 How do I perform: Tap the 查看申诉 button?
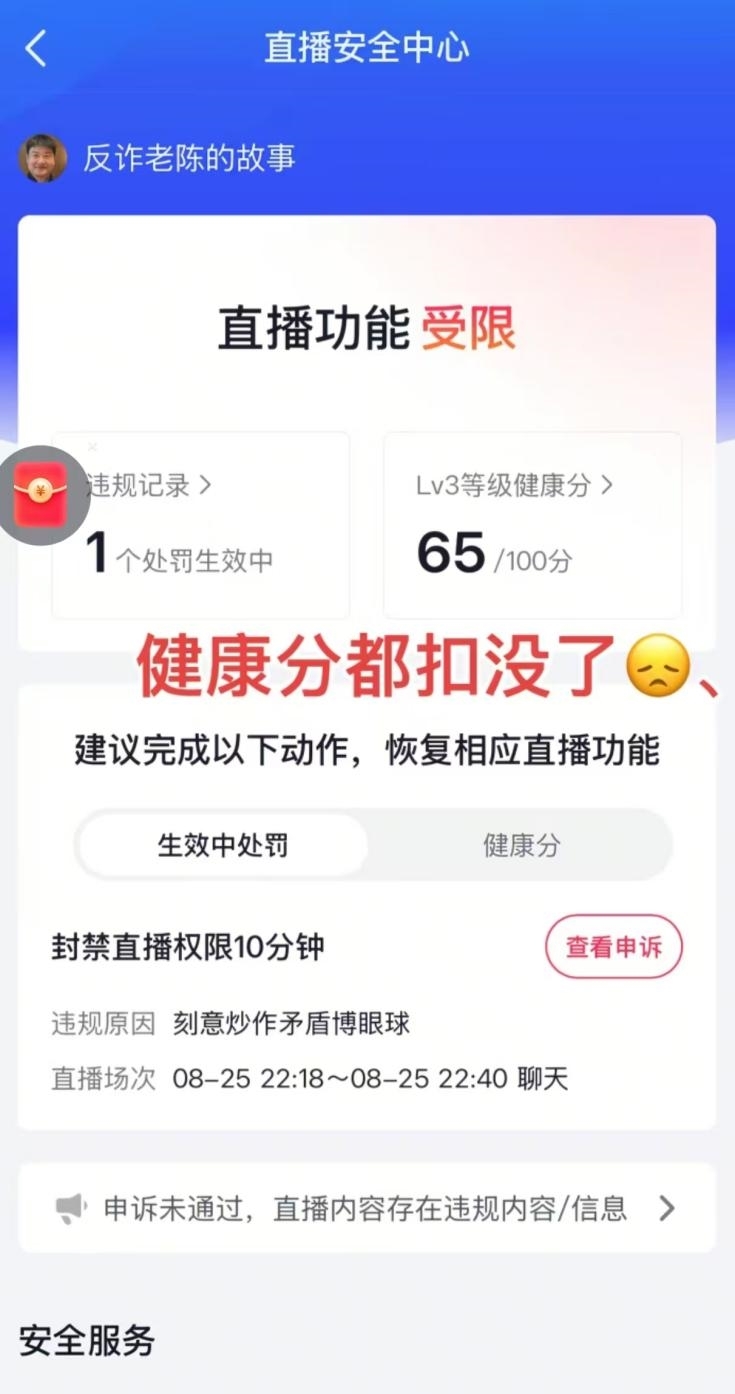pos(613,947)
